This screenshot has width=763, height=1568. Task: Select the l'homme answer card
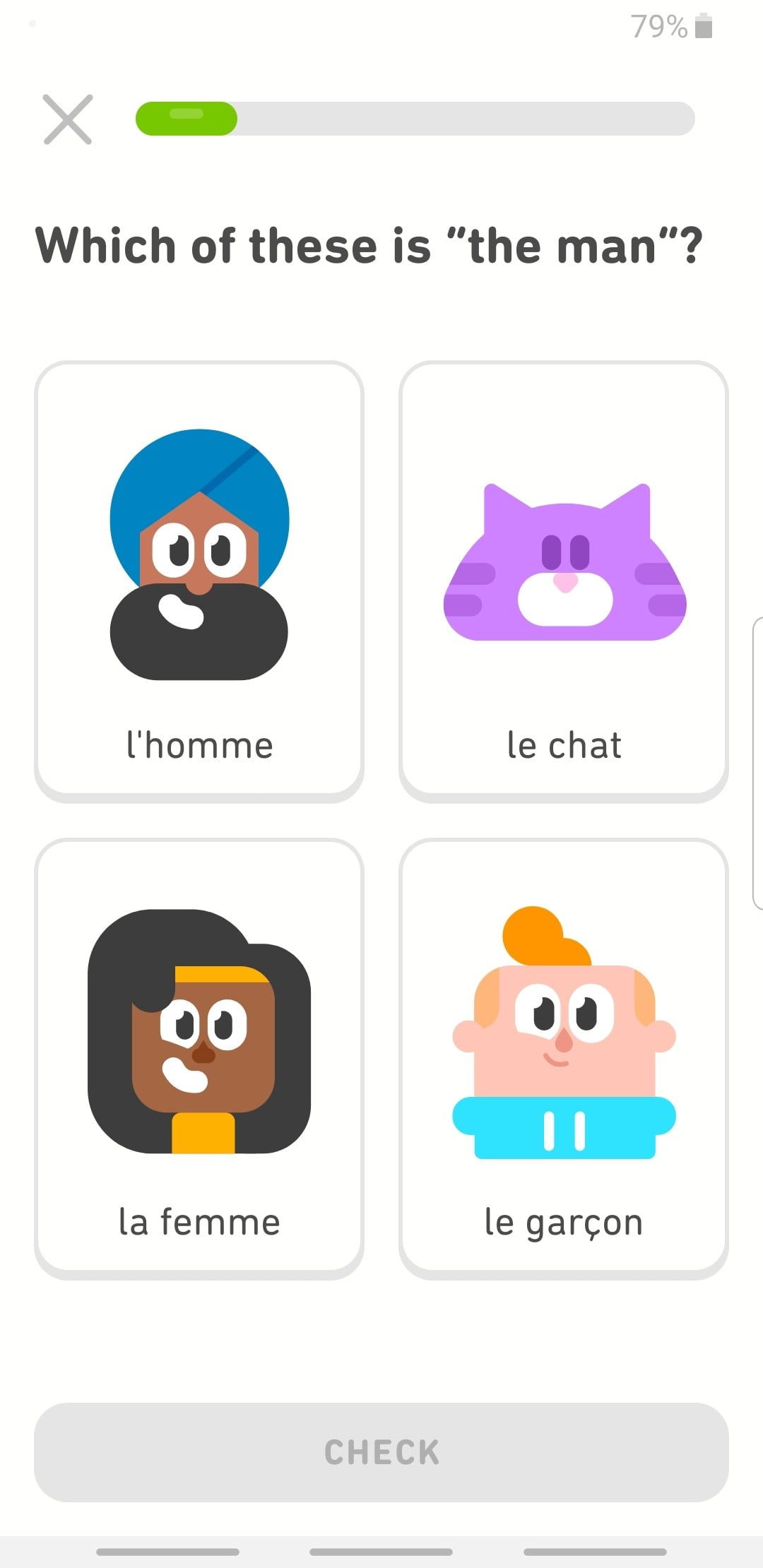point(199,581)
